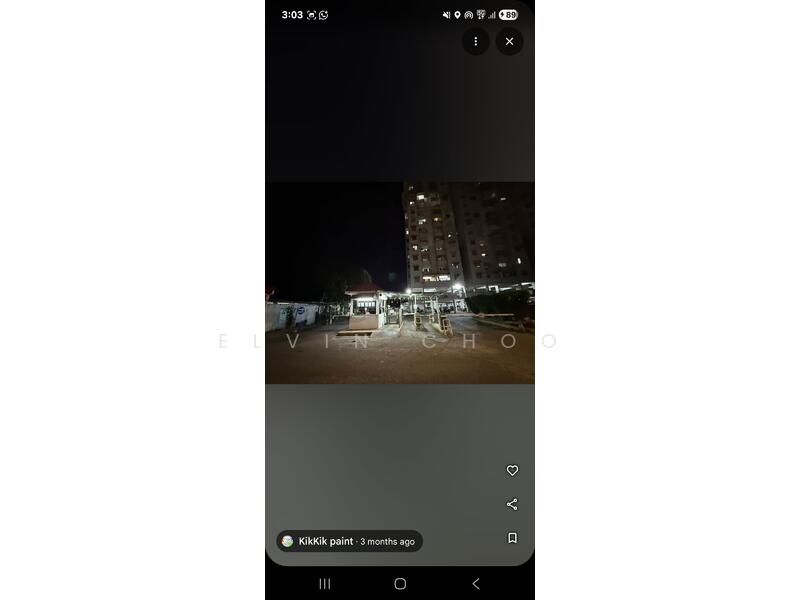Open KikKik paint contributor profile
The width and height of the screenshot is (800, 600).
pos(326,541)
